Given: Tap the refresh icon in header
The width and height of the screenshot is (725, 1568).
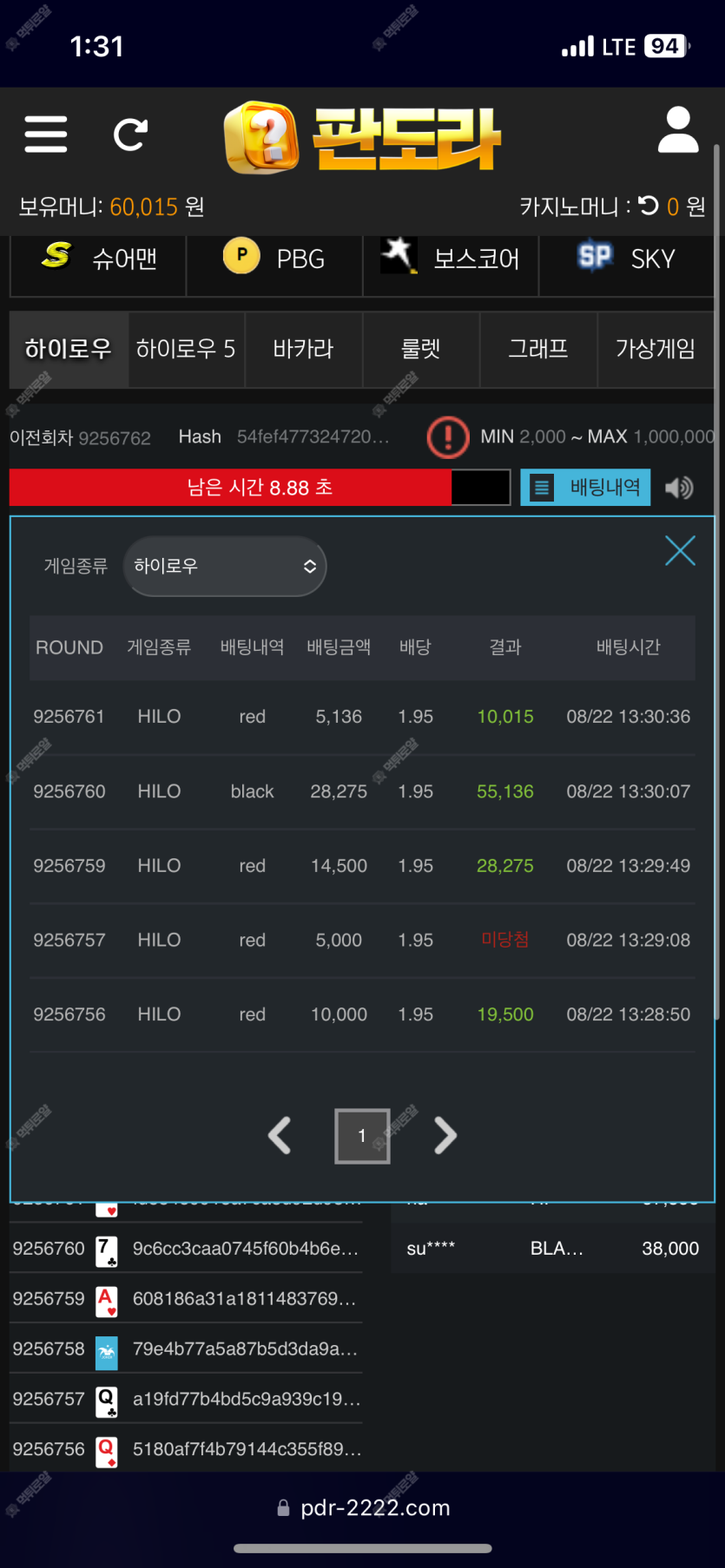Looking at the screenshot, I should point(130,134).
